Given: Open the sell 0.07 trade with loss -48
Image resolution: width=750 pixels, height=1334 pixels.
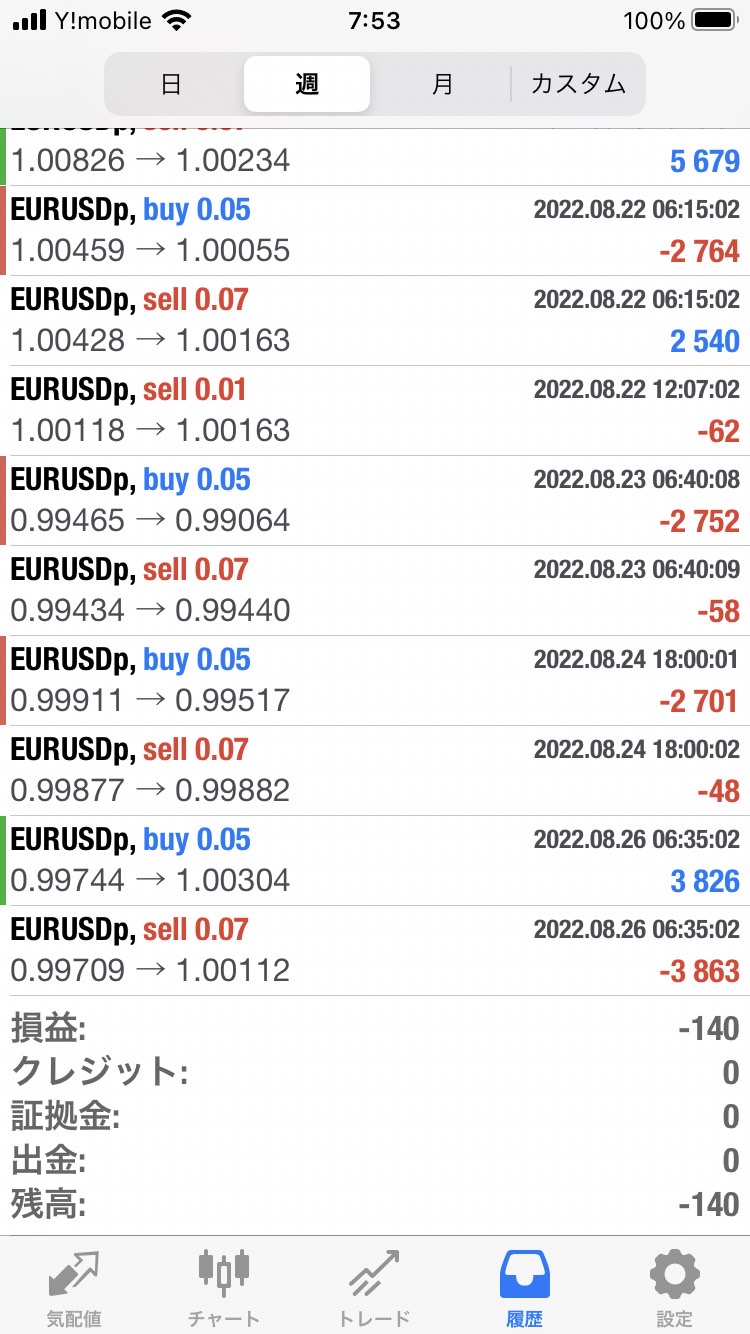Looking at the screenshot, I should (375, 771).
